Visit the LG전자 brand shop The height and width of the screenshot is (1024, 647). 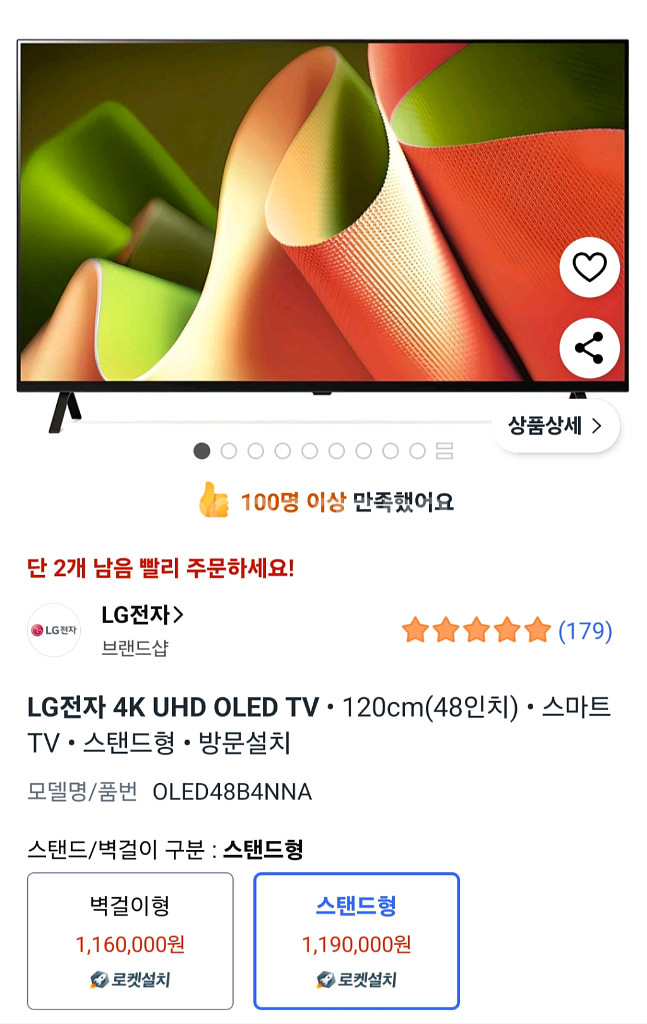pos(142,616)
